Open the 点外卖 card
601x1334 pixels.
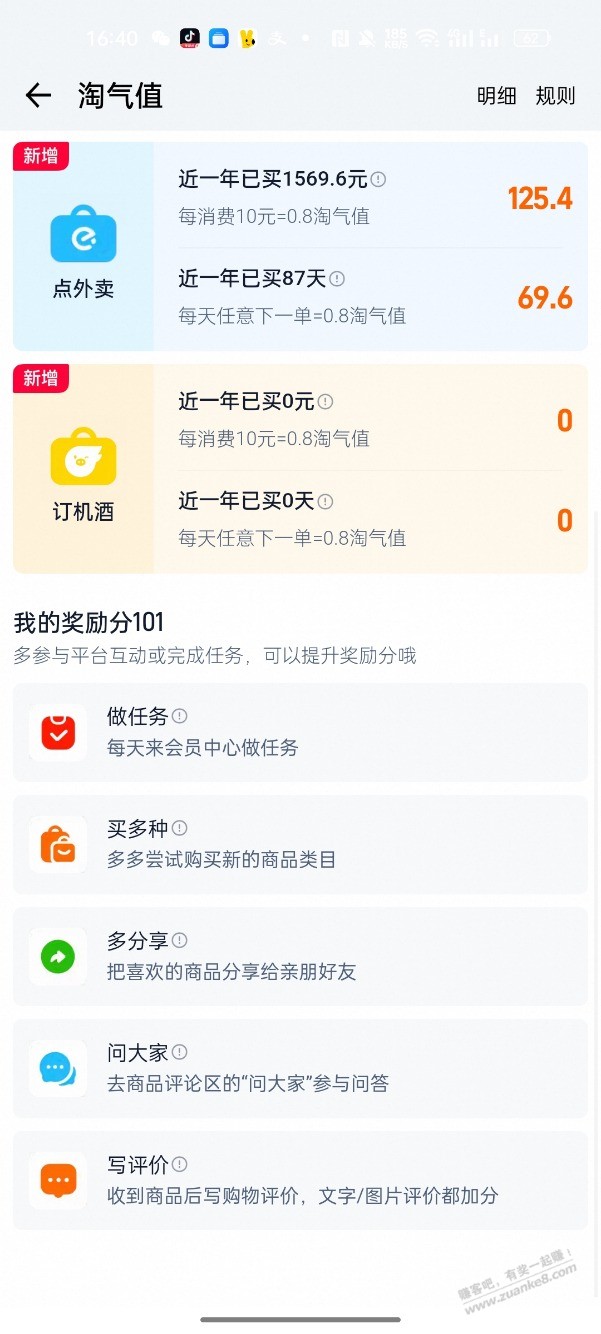(83, 247)
